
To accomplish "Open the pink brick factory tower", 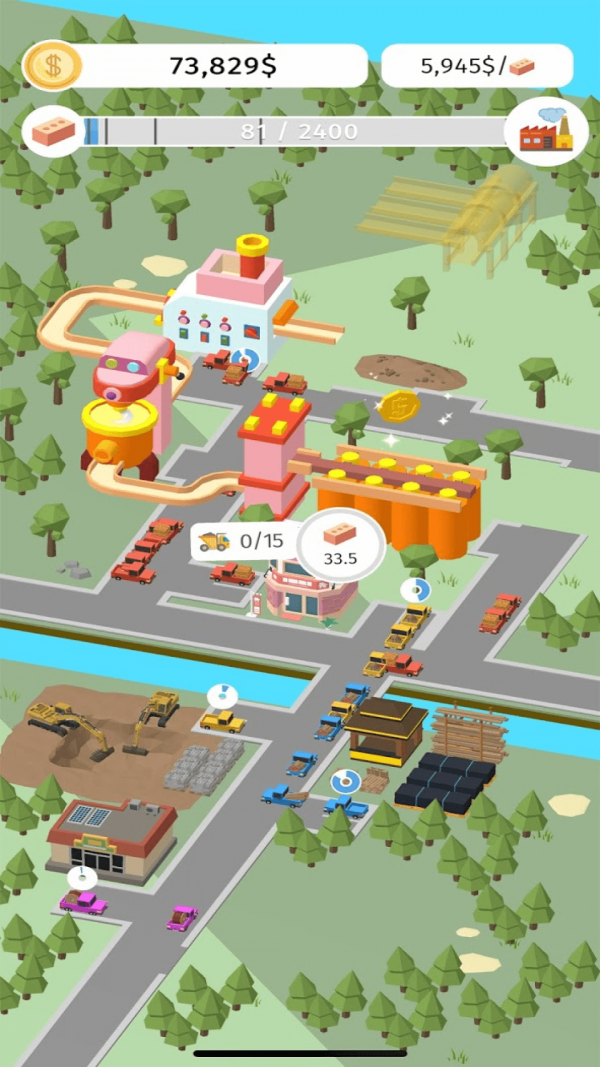I will coord(273,452).
